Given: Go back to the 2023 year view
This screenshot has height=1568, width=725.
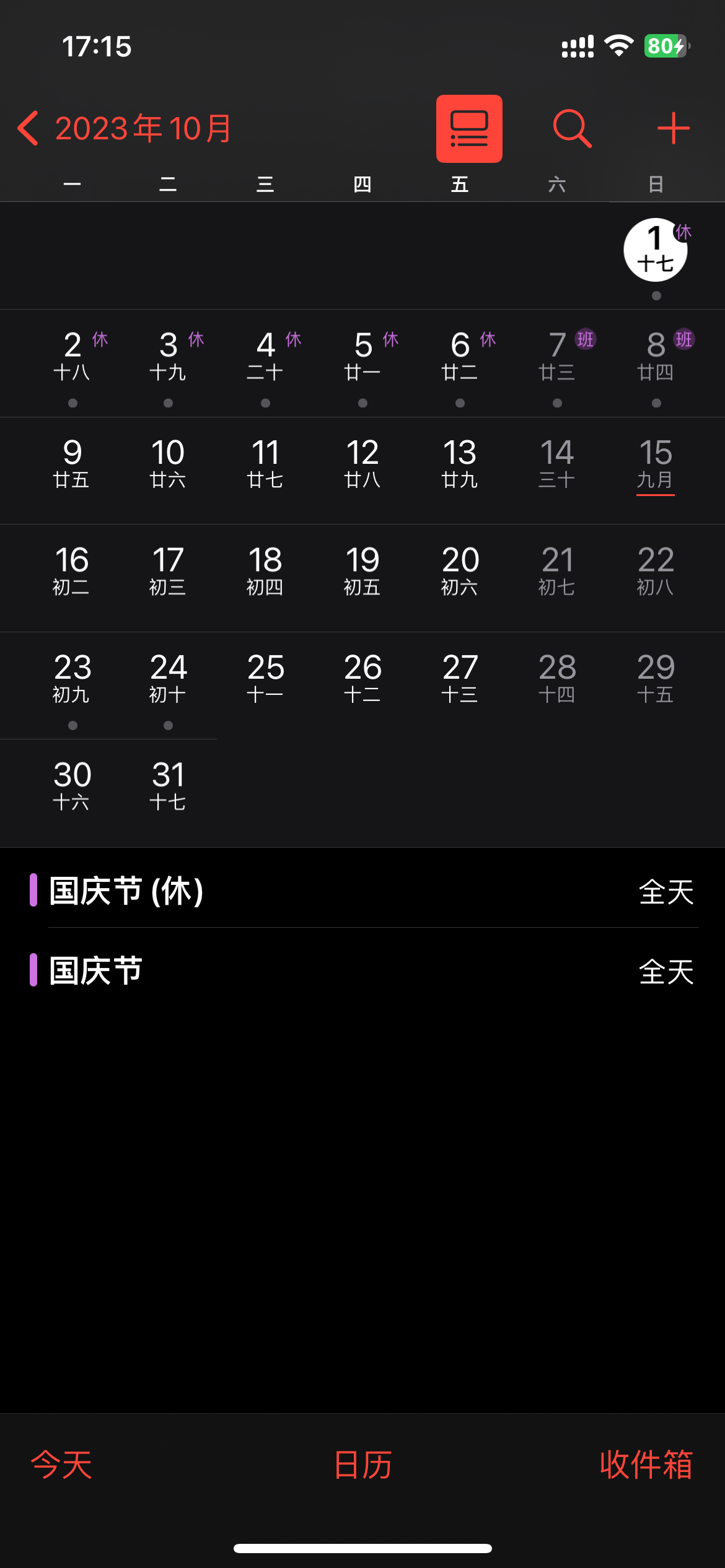Looking at the screenshot, I should 124,129.
